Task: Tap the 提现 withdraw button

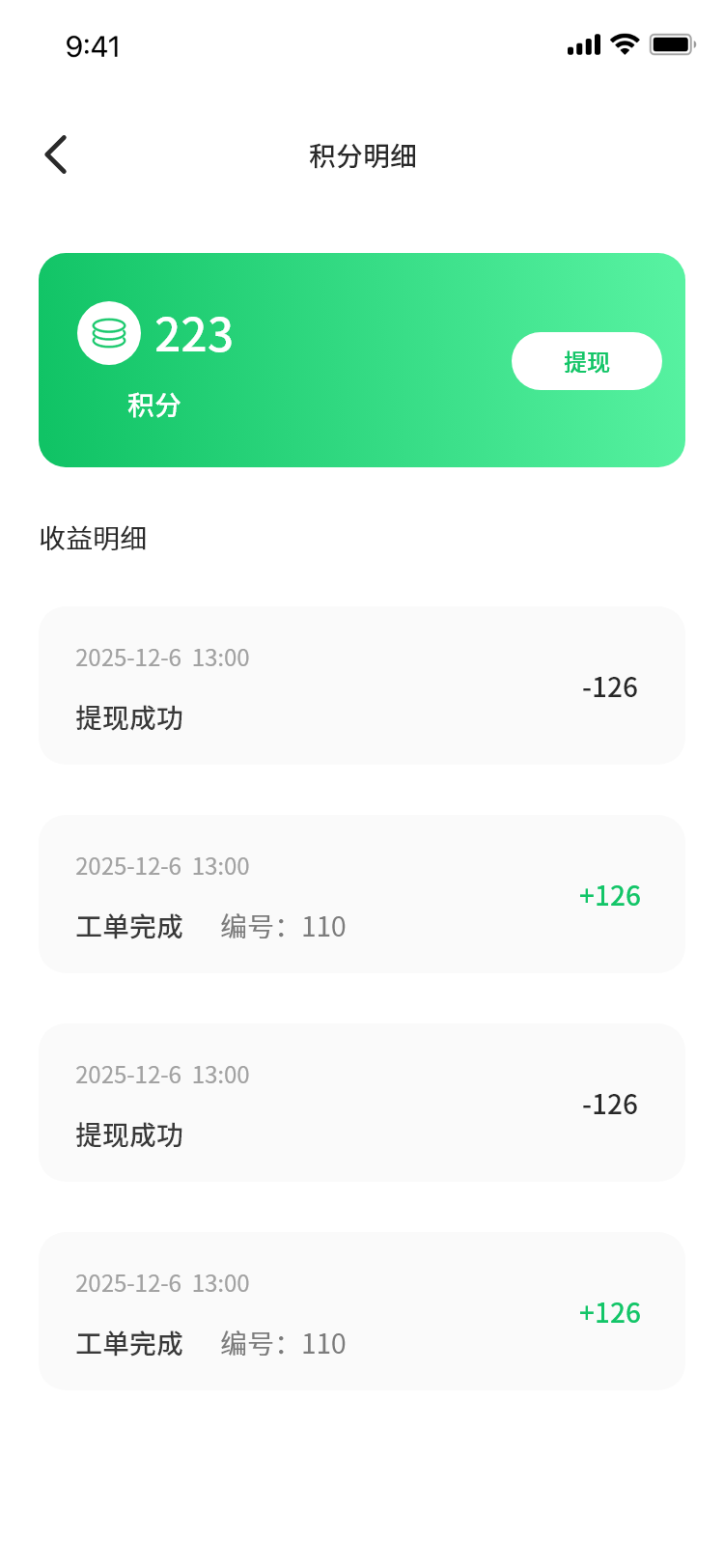Action: pyautogui.click(x=586, y=362)
